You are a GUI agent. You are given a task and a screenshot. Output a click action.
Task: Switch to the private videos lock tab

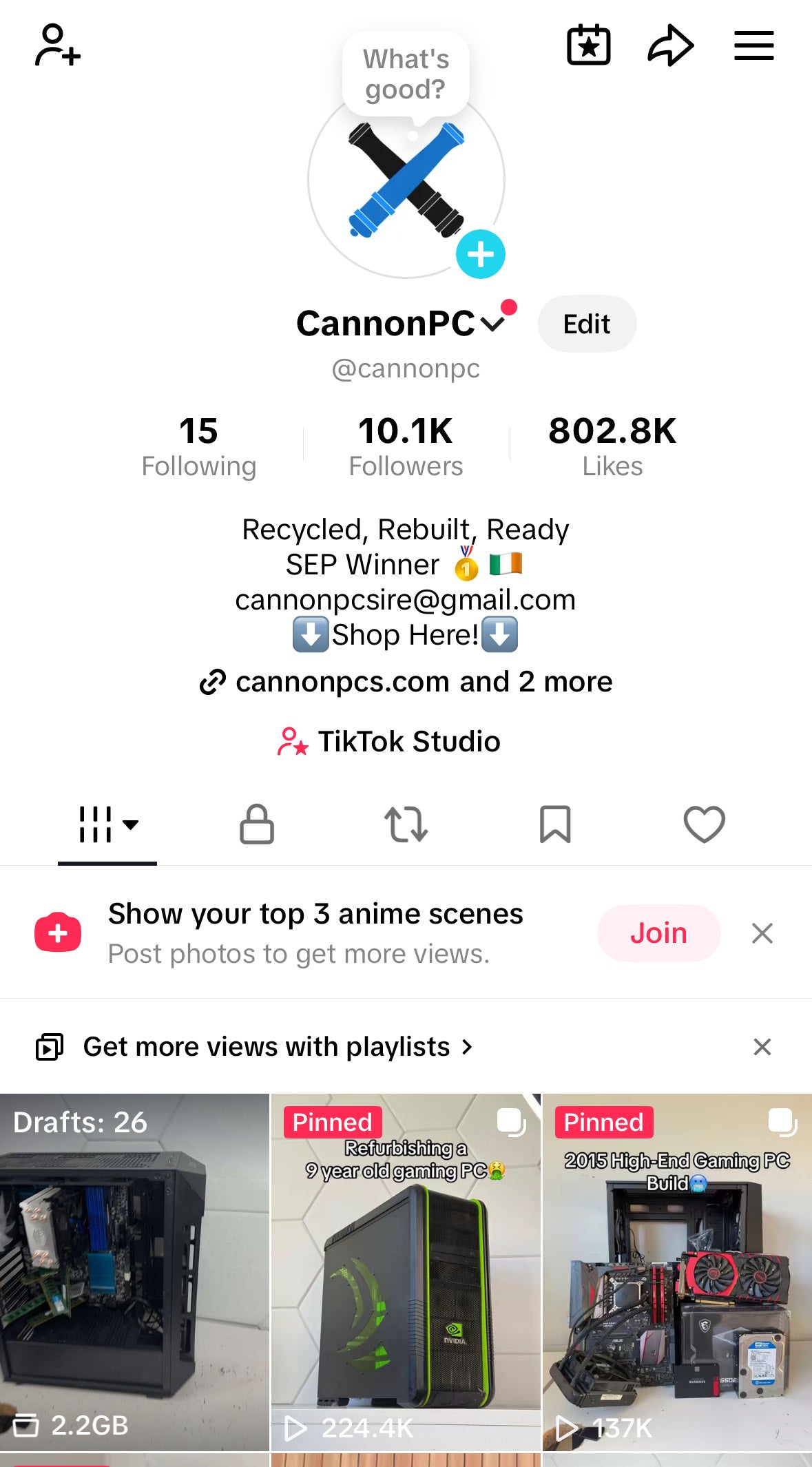click(x=257, y=824)
